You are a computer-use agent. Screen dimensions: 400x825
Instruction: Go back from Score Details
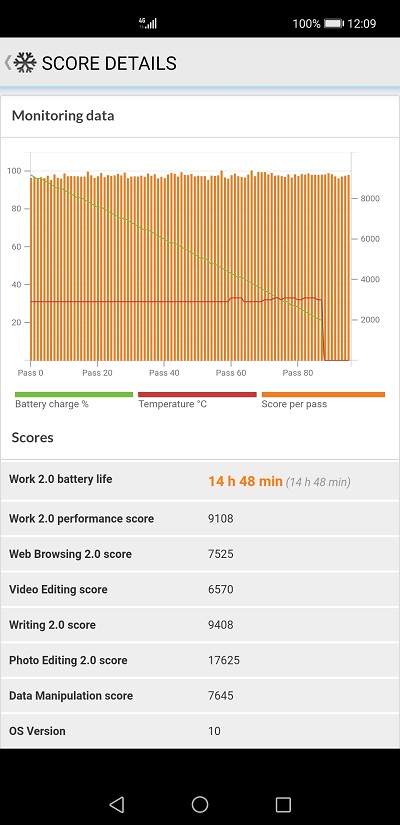click(7, 63)
